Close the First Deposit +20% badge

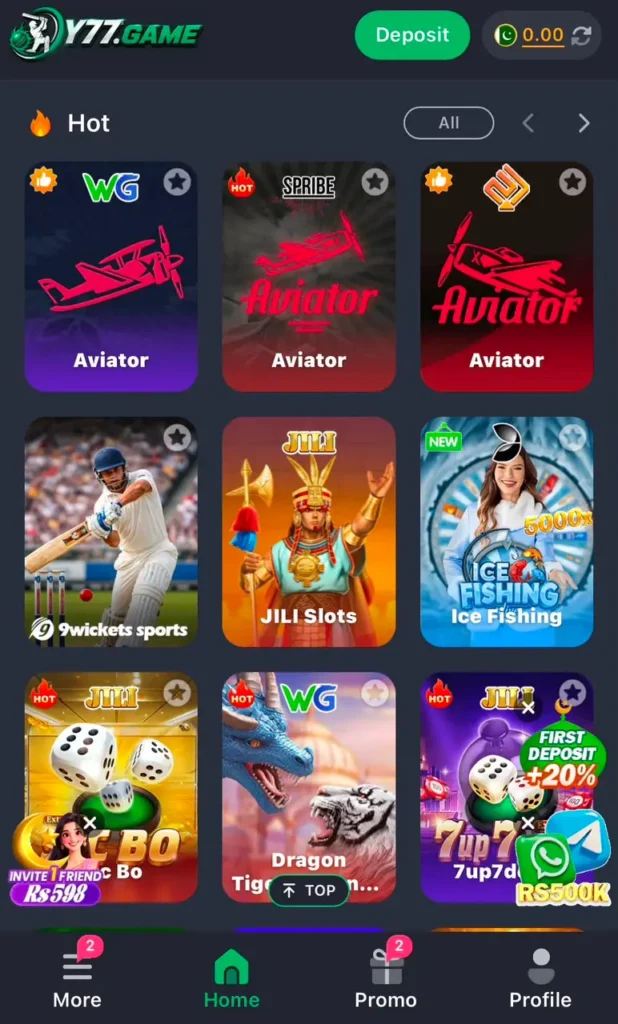coord(528,707)
